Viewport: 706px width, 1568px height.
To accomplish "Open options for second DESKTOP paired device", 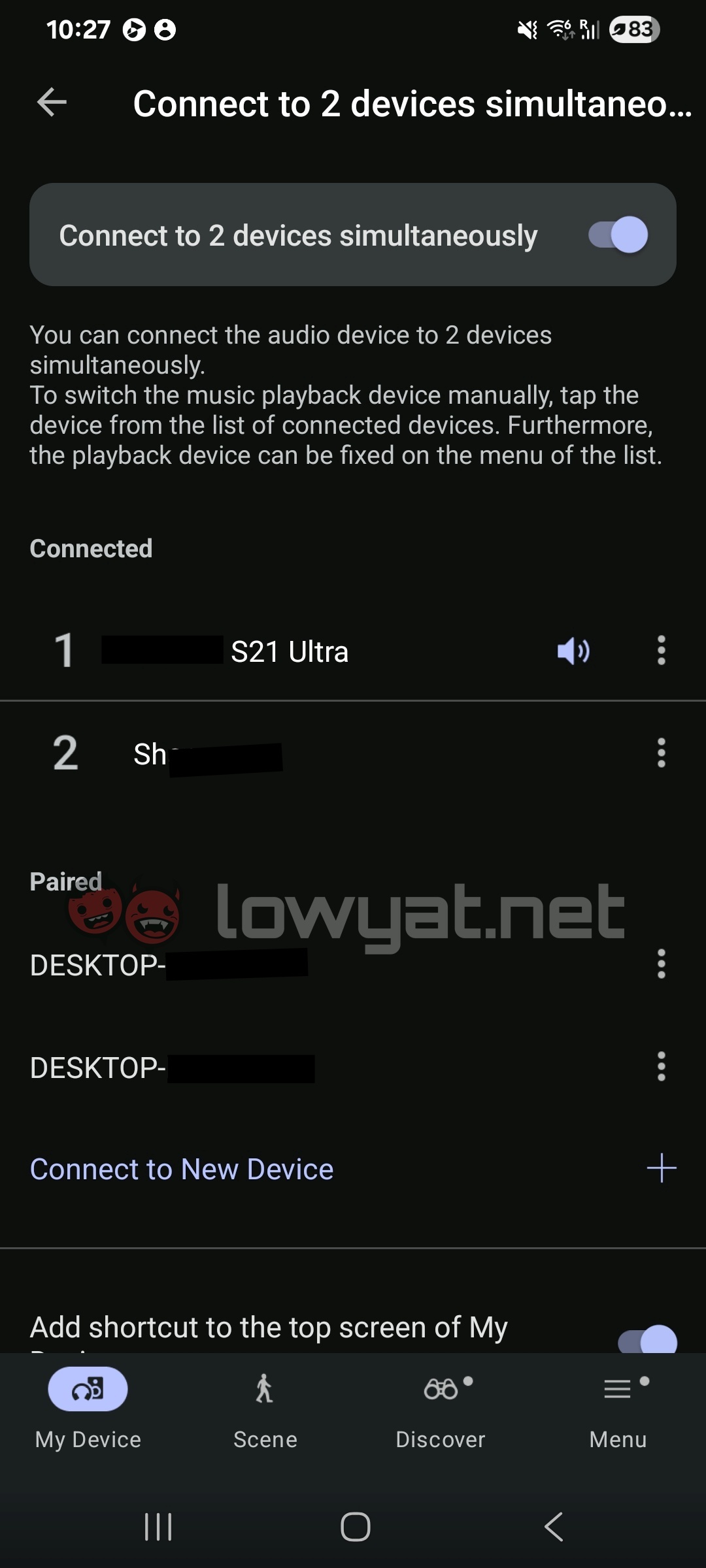I will [x=661, y=1066].
